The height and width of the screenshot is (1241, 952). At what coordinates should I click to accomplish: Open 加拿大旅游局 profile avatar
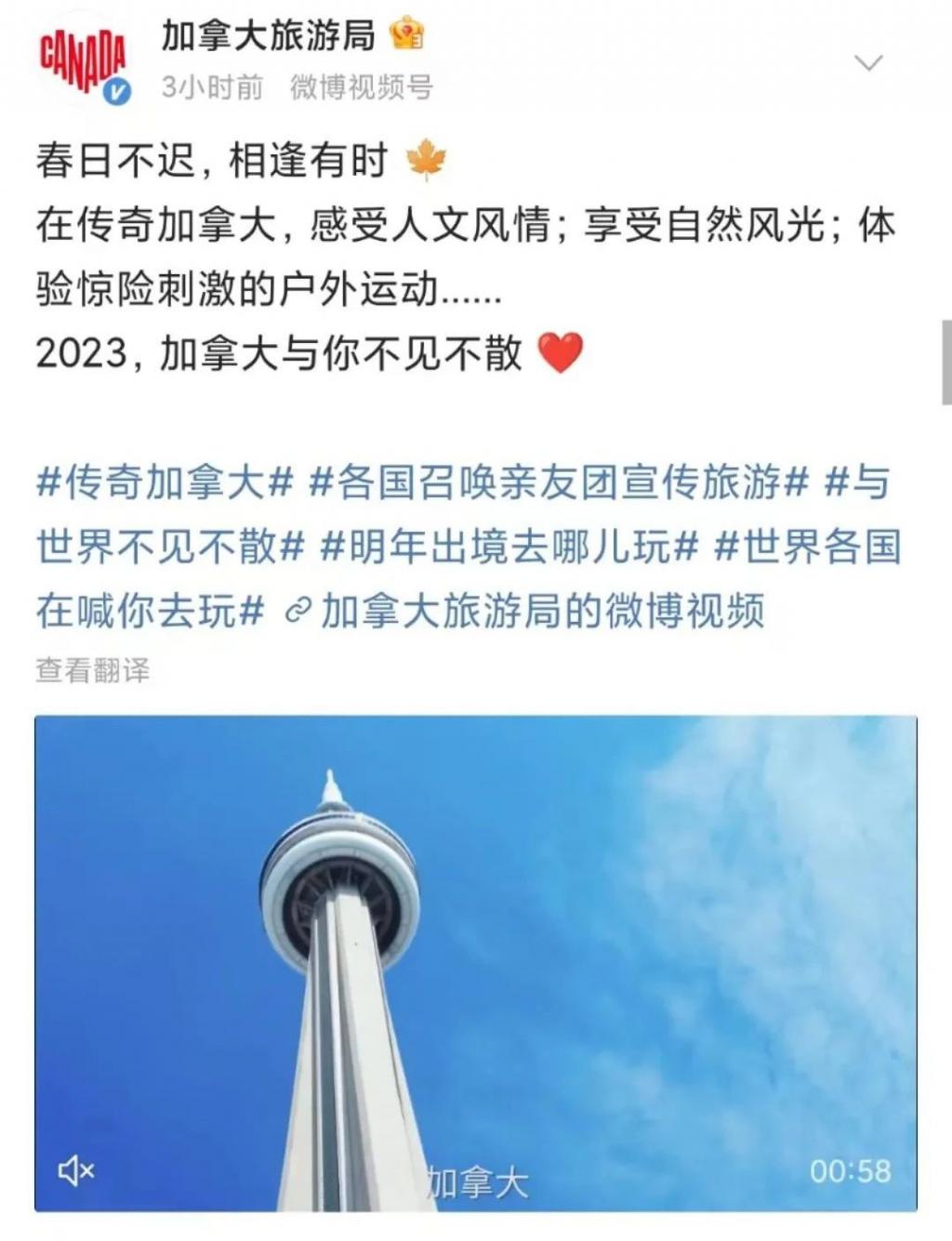point(82,59)
